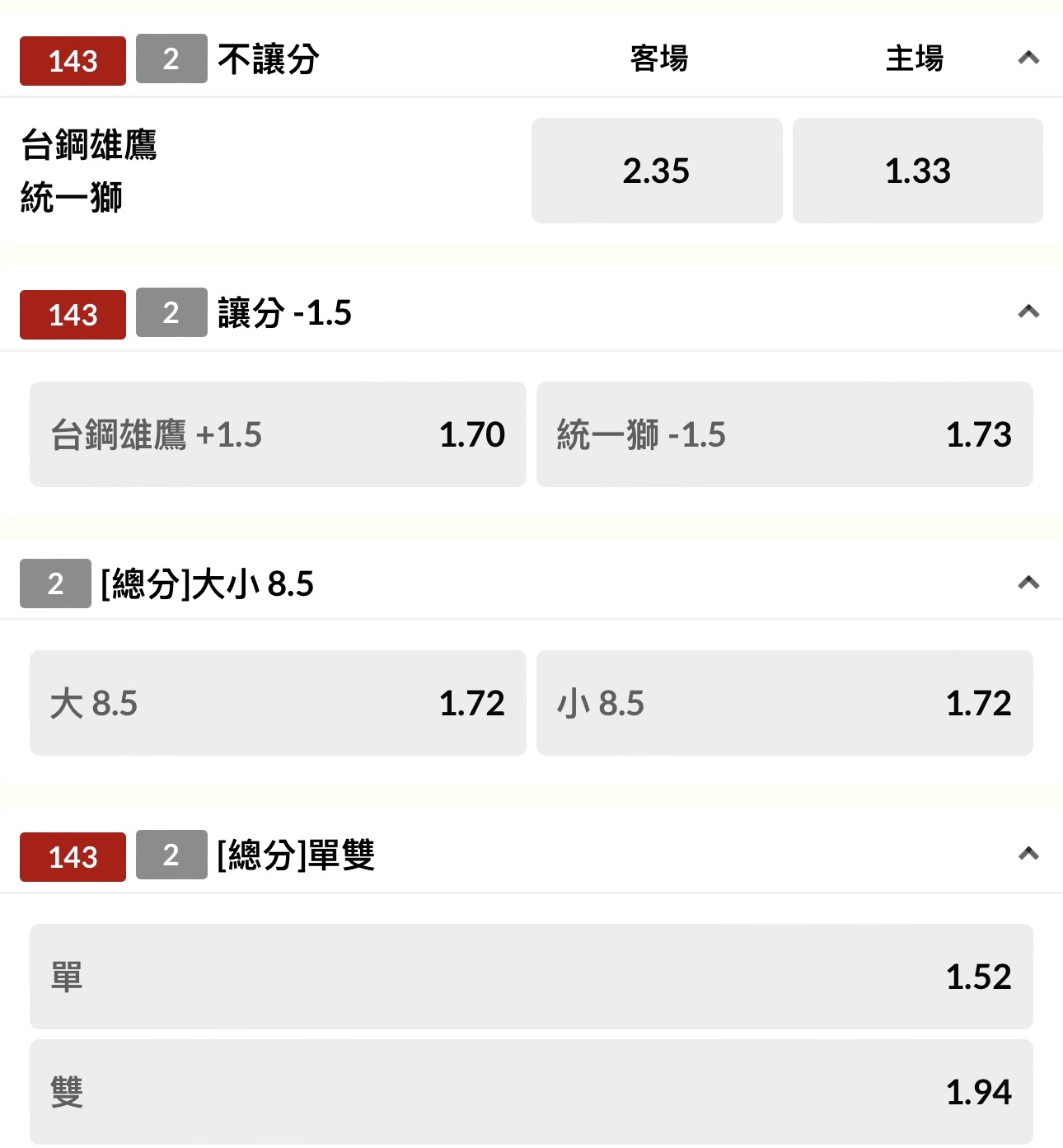The image size is (1063, 1148).
Task: Pick 統一獅 -1.5 at 1.73
Action: click(x=784, y=434)
